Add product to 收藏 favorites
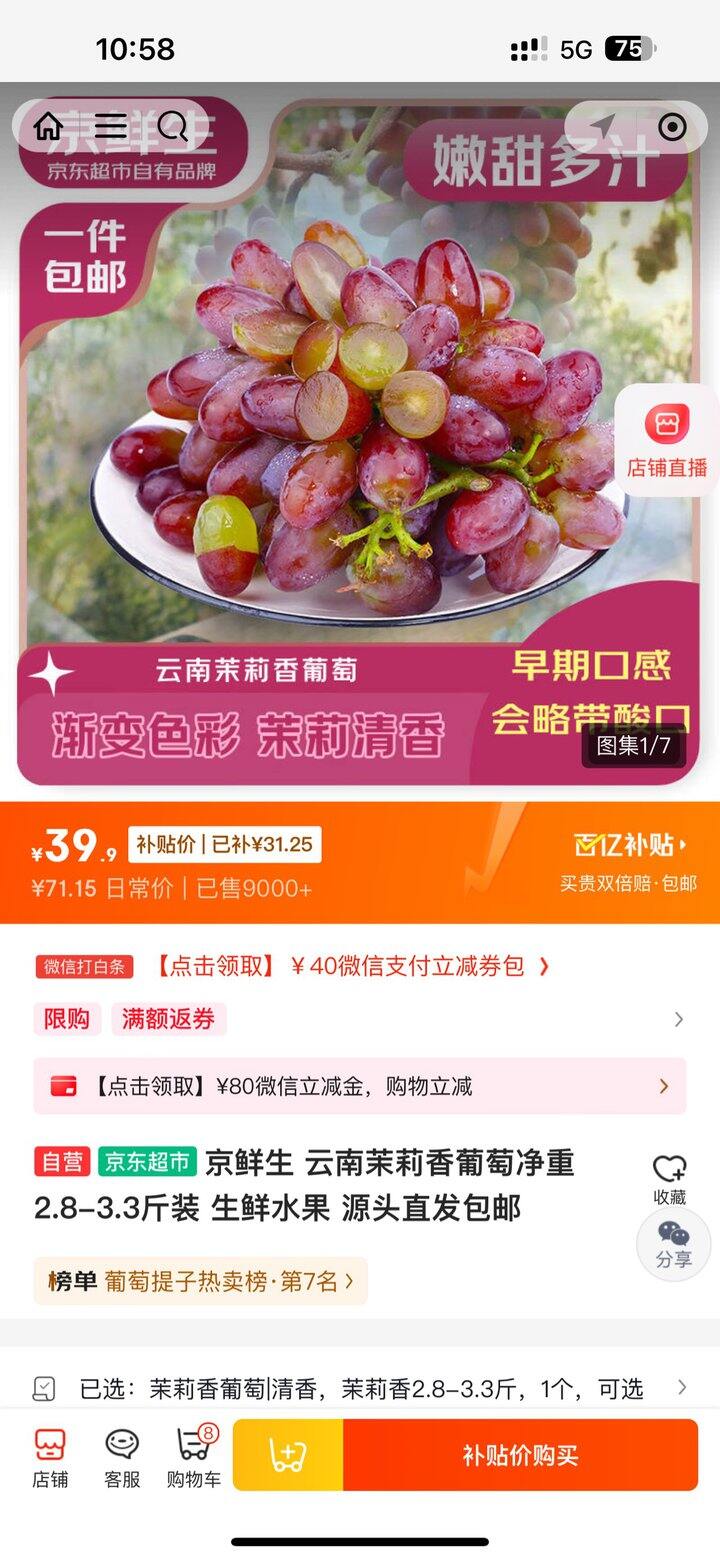Image resolution: width=720 pixels, height=1560 pixels. [669, 1178]
